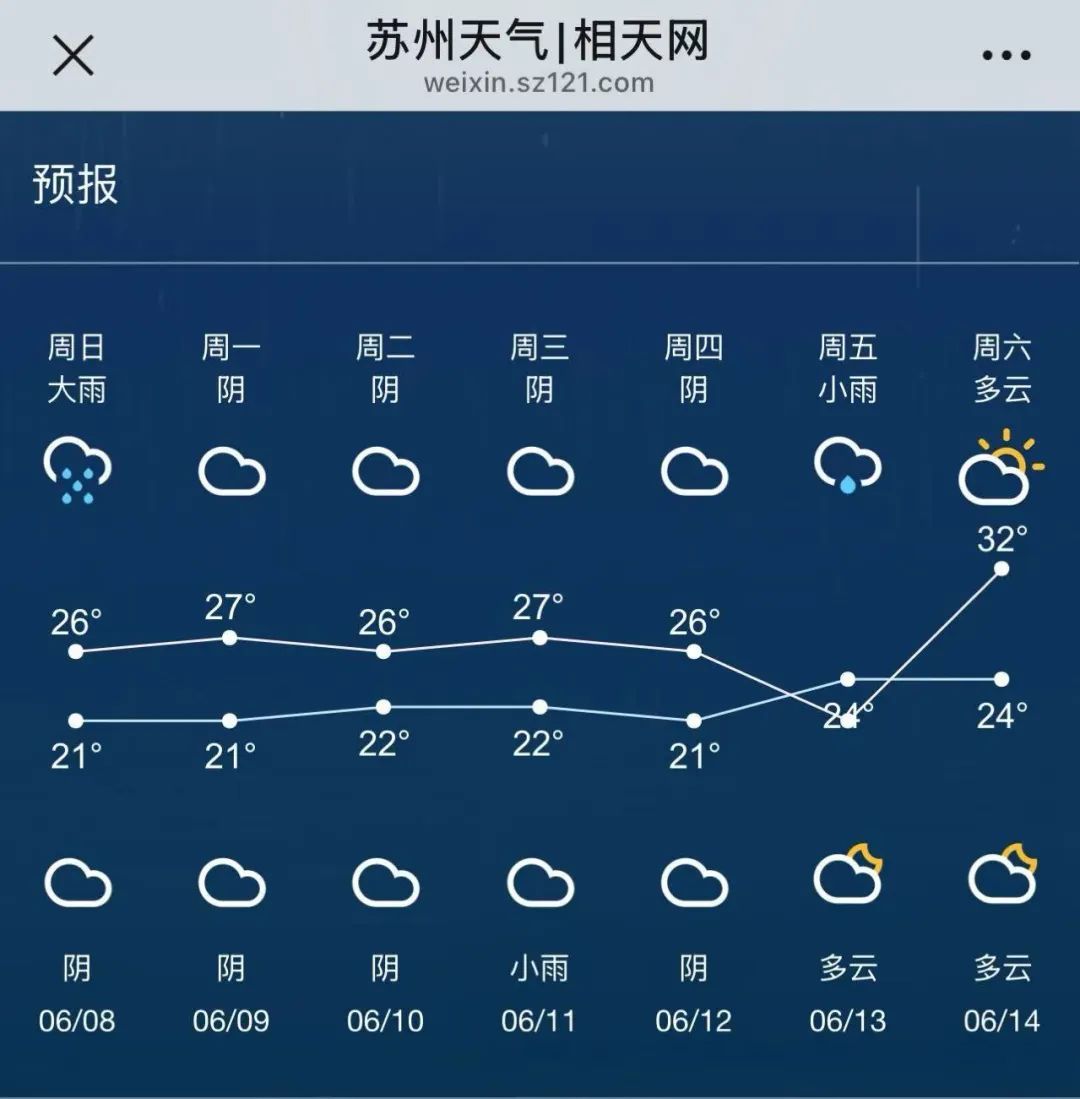Open the weixin.sz121.com site link
1080x1099 pixels.
click(540, 84)
